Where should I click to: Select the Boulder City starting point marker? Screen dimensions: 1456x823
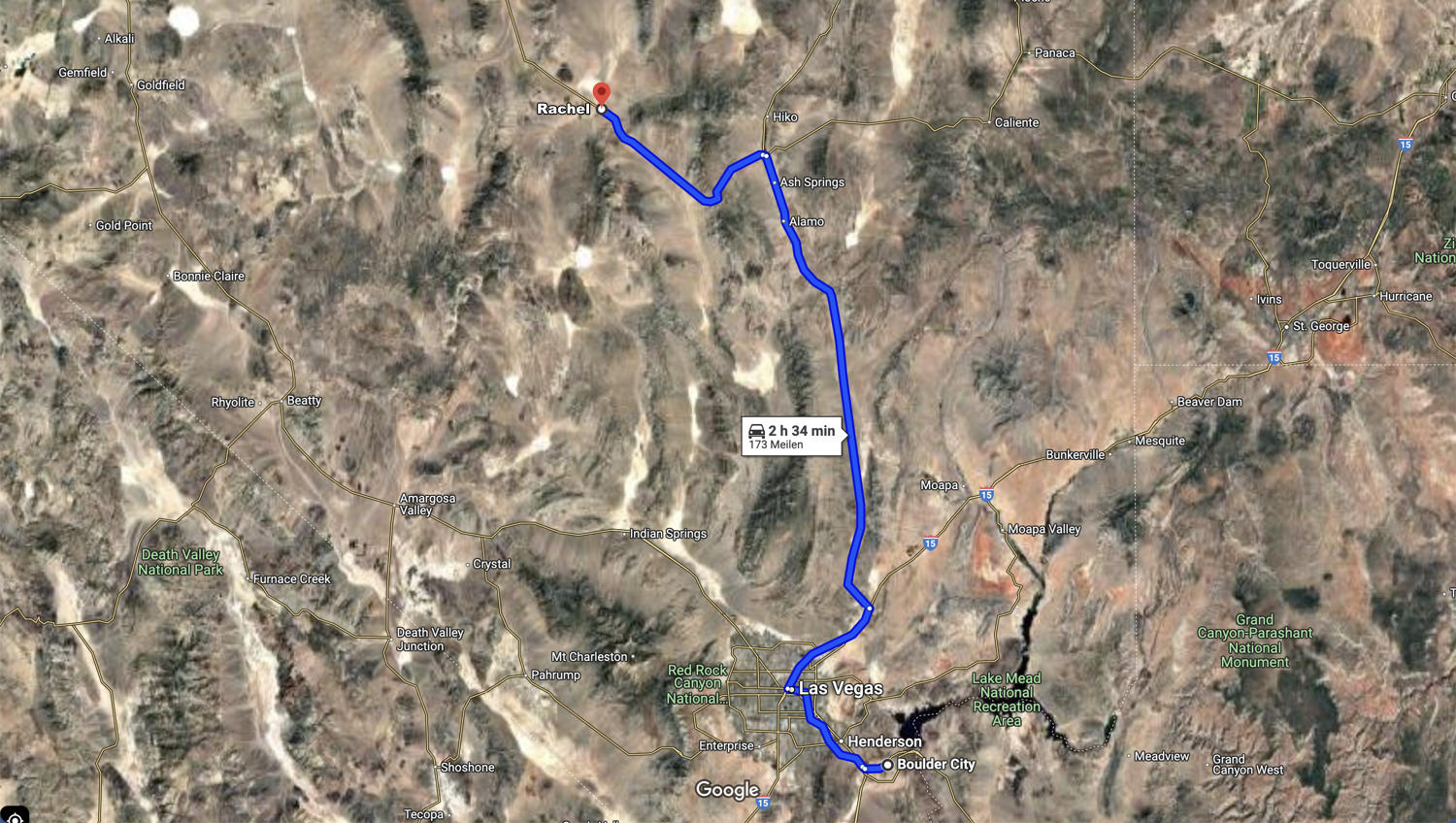(887, 765)
